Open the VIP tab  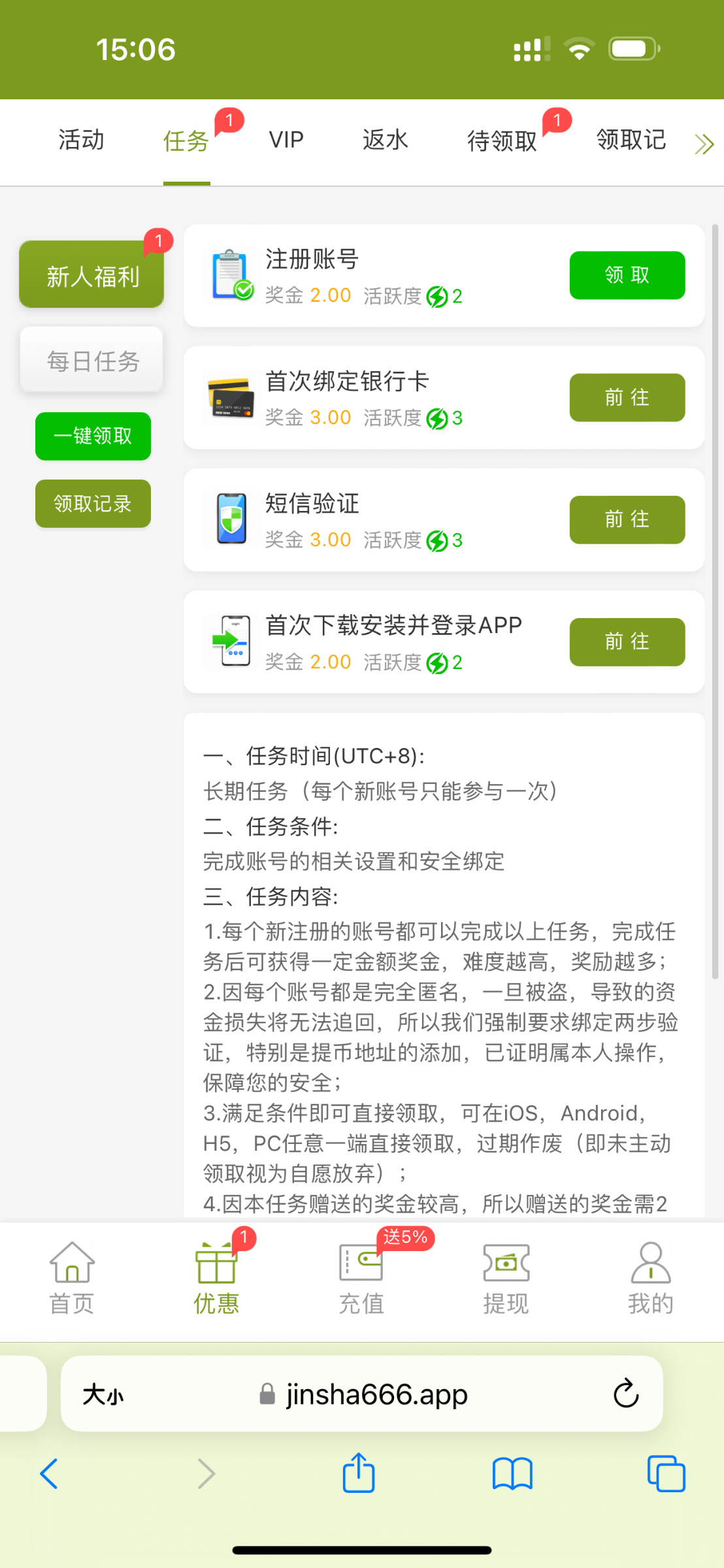pos(286,140)
